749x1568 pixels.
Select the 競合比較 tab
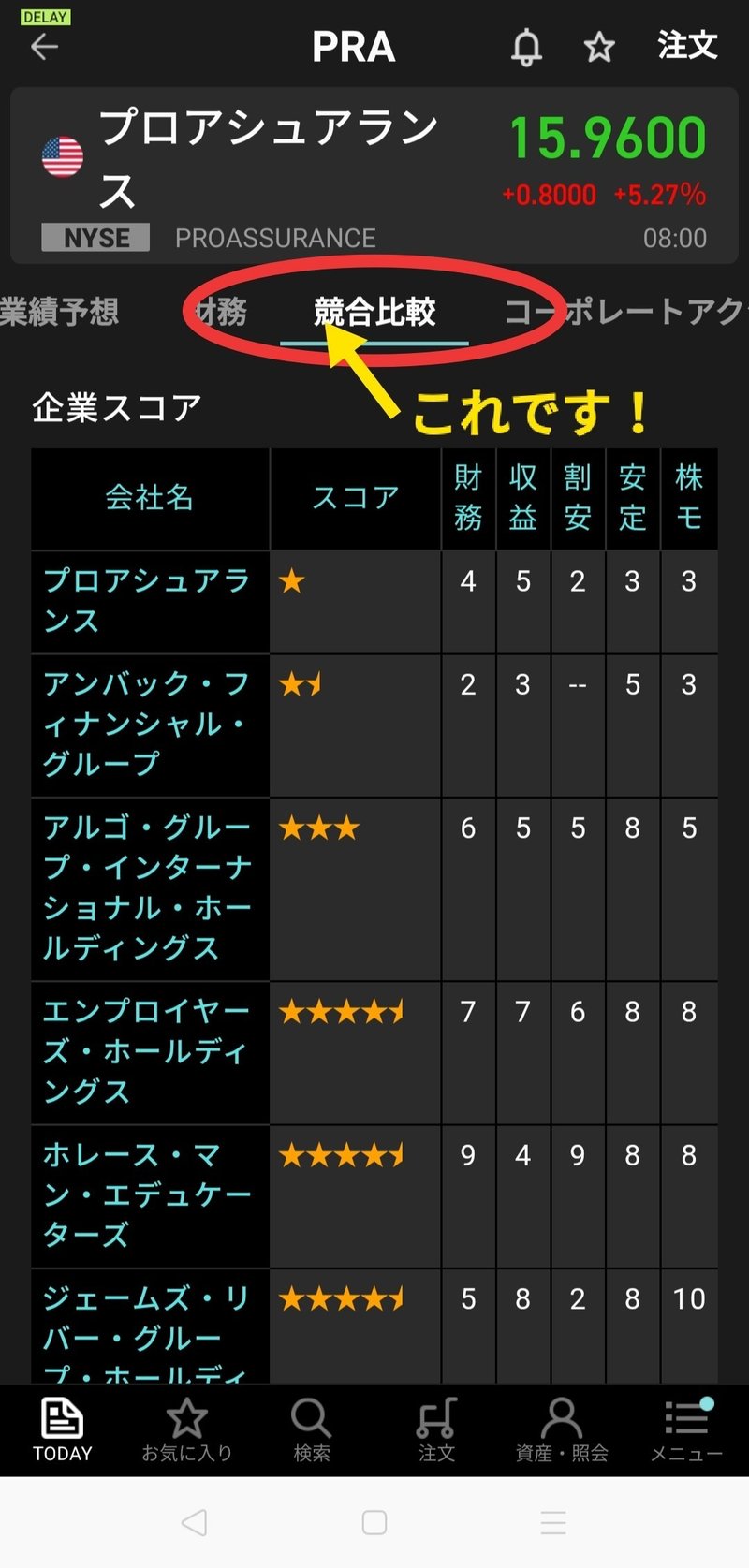374,312
